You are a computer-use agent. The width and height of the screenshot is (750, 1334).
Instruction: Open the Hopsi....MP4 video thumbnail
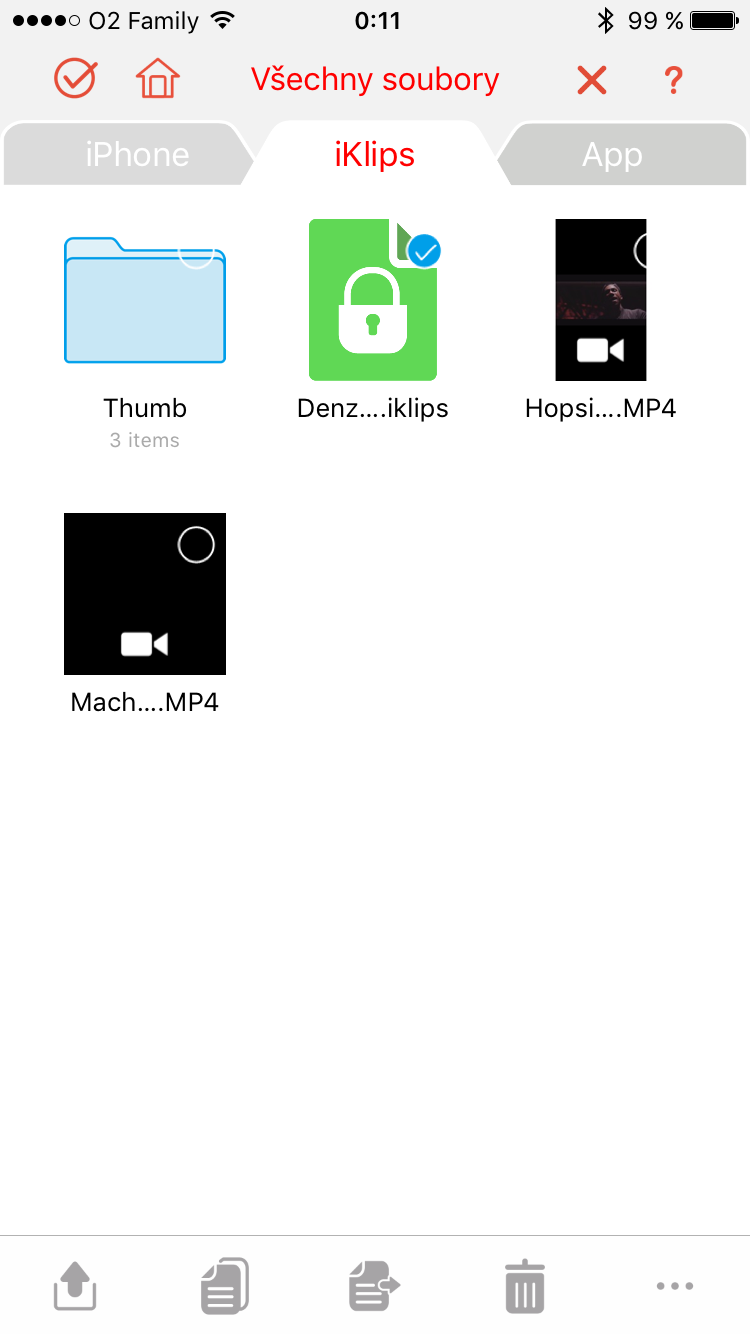pyautogui.click(x=600, y=300)
